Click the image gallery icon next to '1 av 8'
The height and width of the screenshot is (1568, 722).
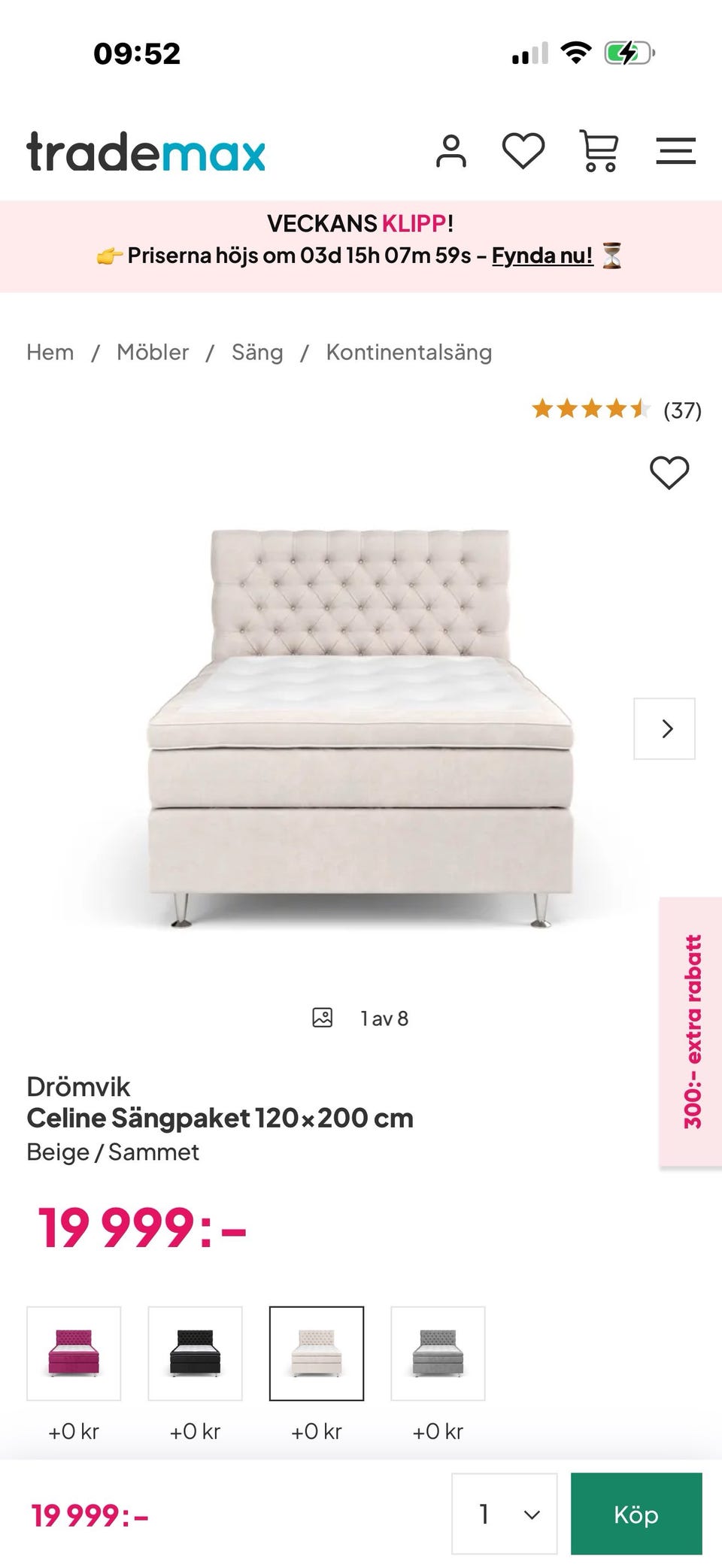pyautogui.click(x=323, y=1016)
